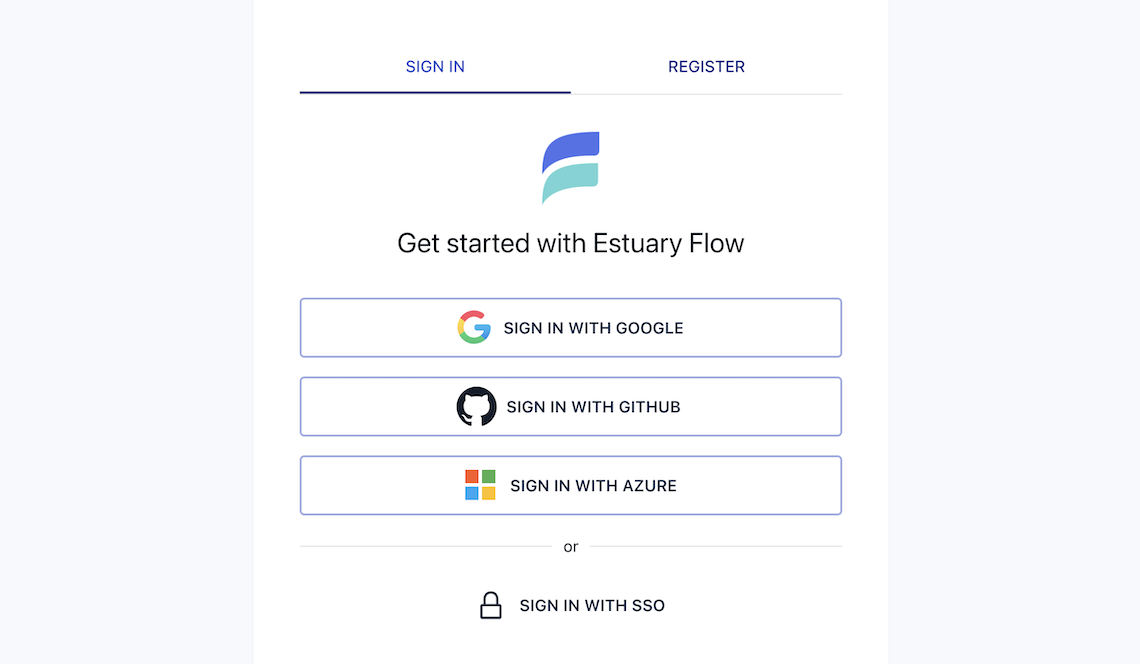
Task: Switch to the Register tab
Action: click(x=706, y=67)
